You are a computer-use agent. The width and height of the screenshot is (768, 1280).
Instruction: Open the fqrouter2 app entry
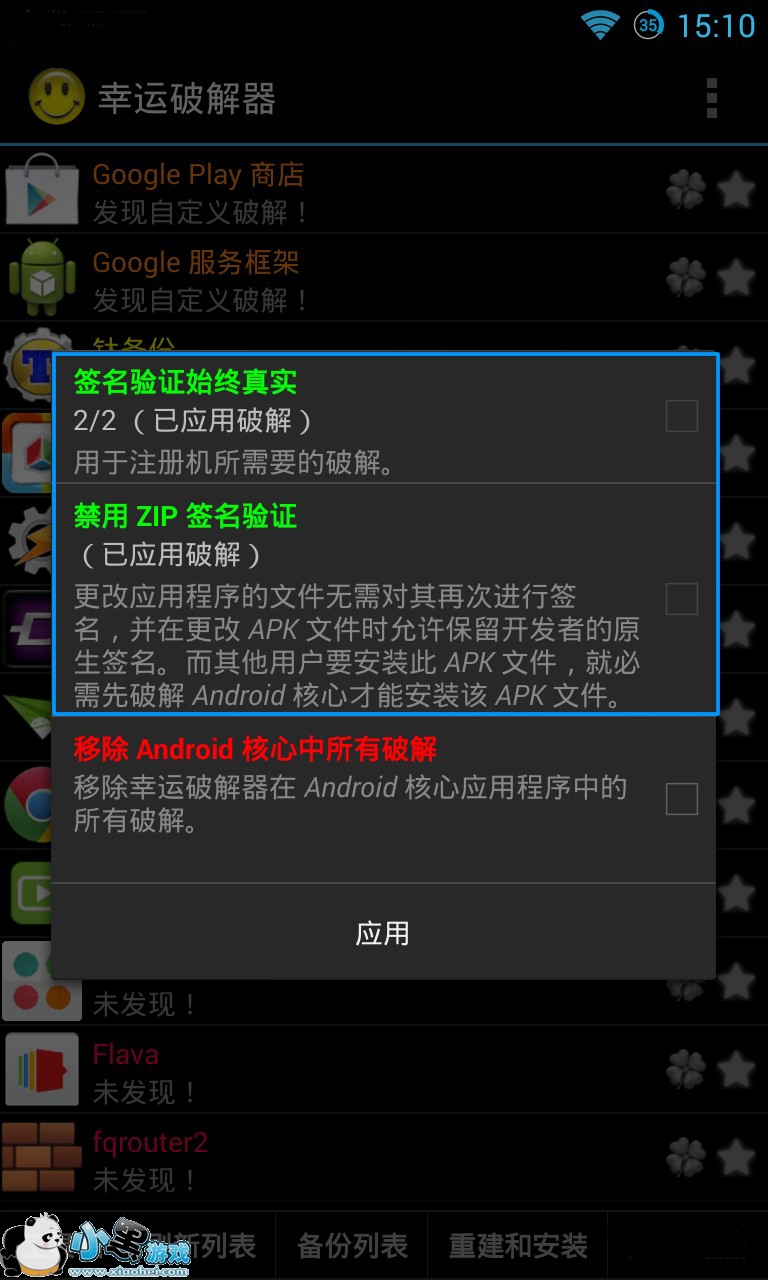(300, 1158)
